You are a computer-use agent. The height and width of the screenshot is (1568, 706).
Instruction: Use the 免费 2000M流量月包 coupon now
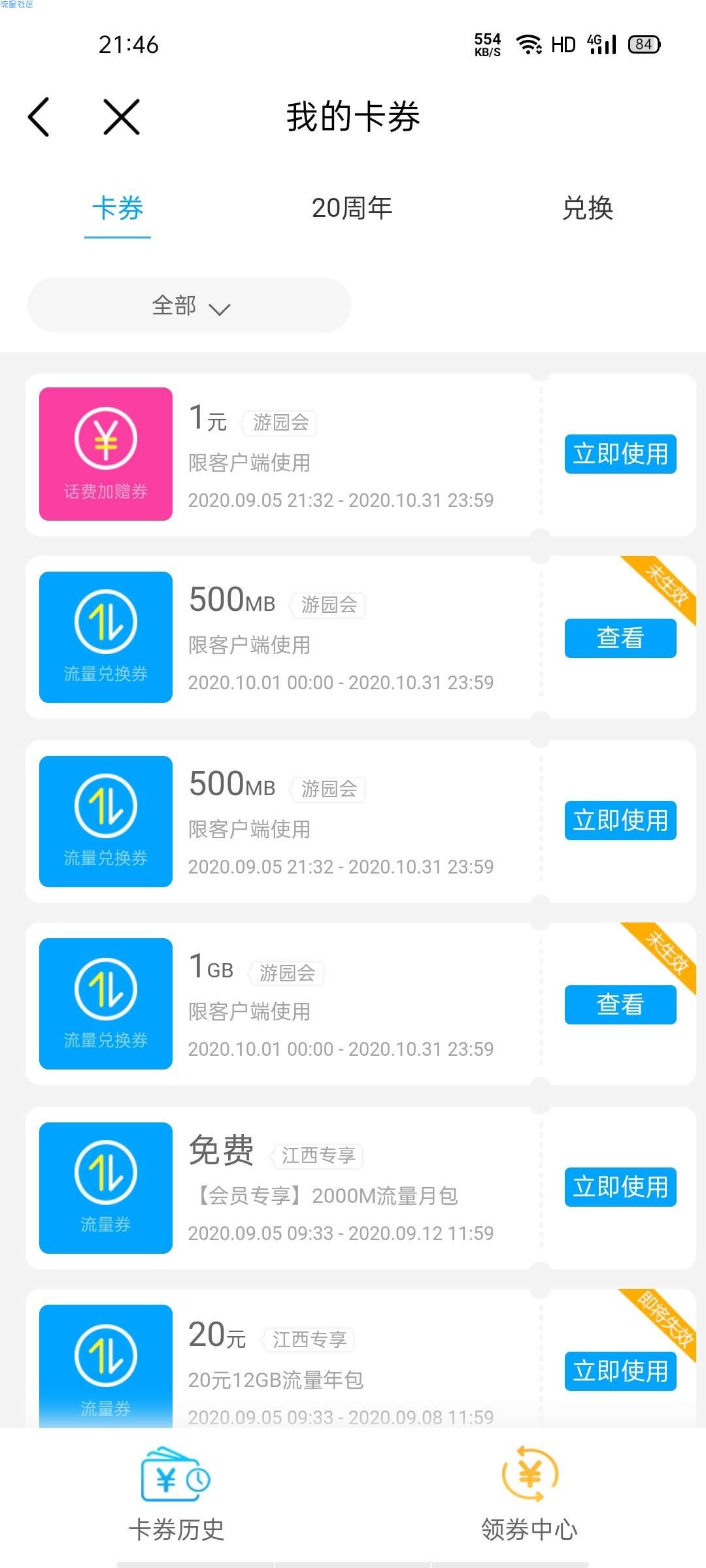(x=620, y=1186)
